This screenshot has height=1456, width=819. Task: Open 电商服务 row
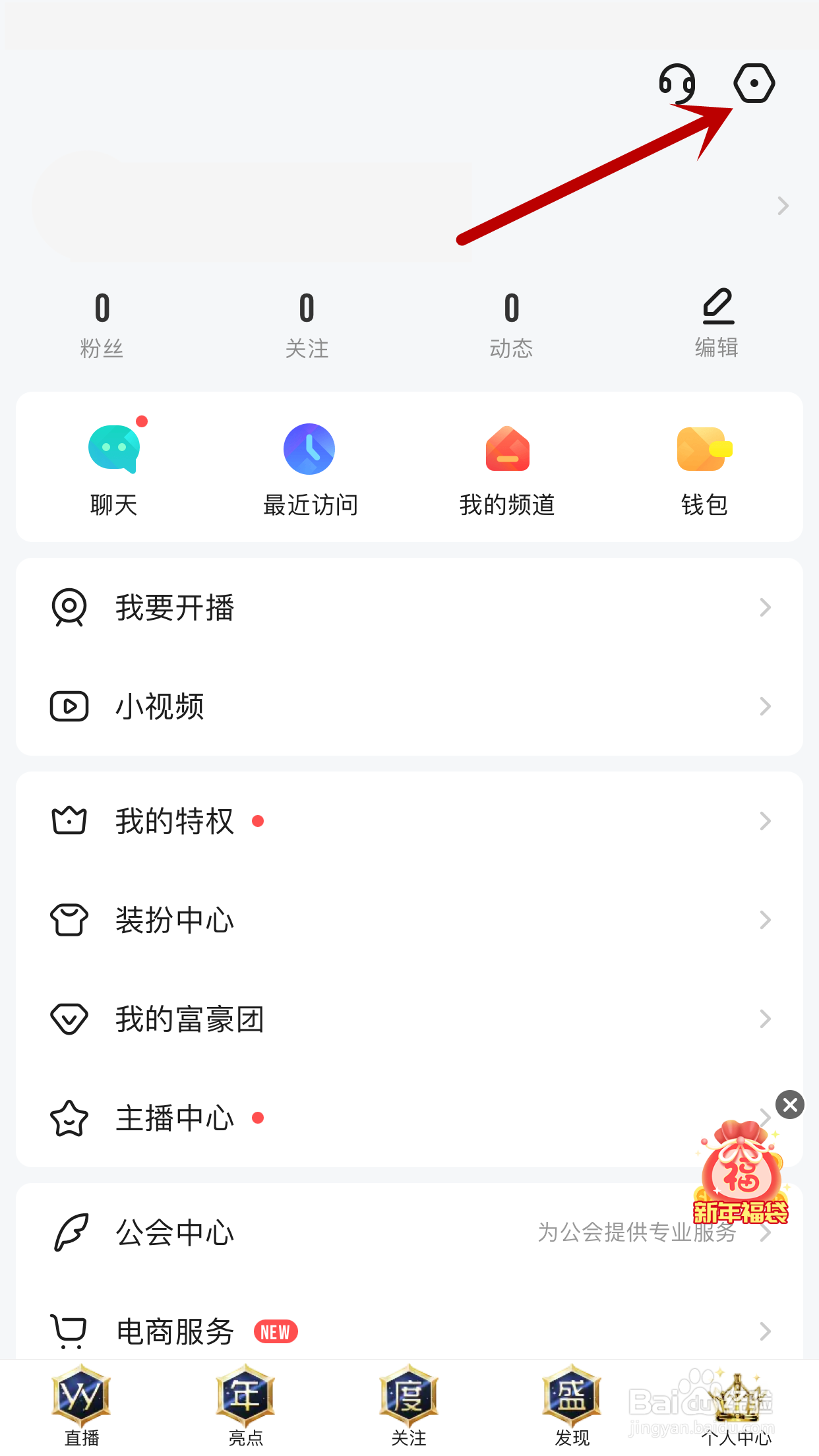tap(409, 1331)
